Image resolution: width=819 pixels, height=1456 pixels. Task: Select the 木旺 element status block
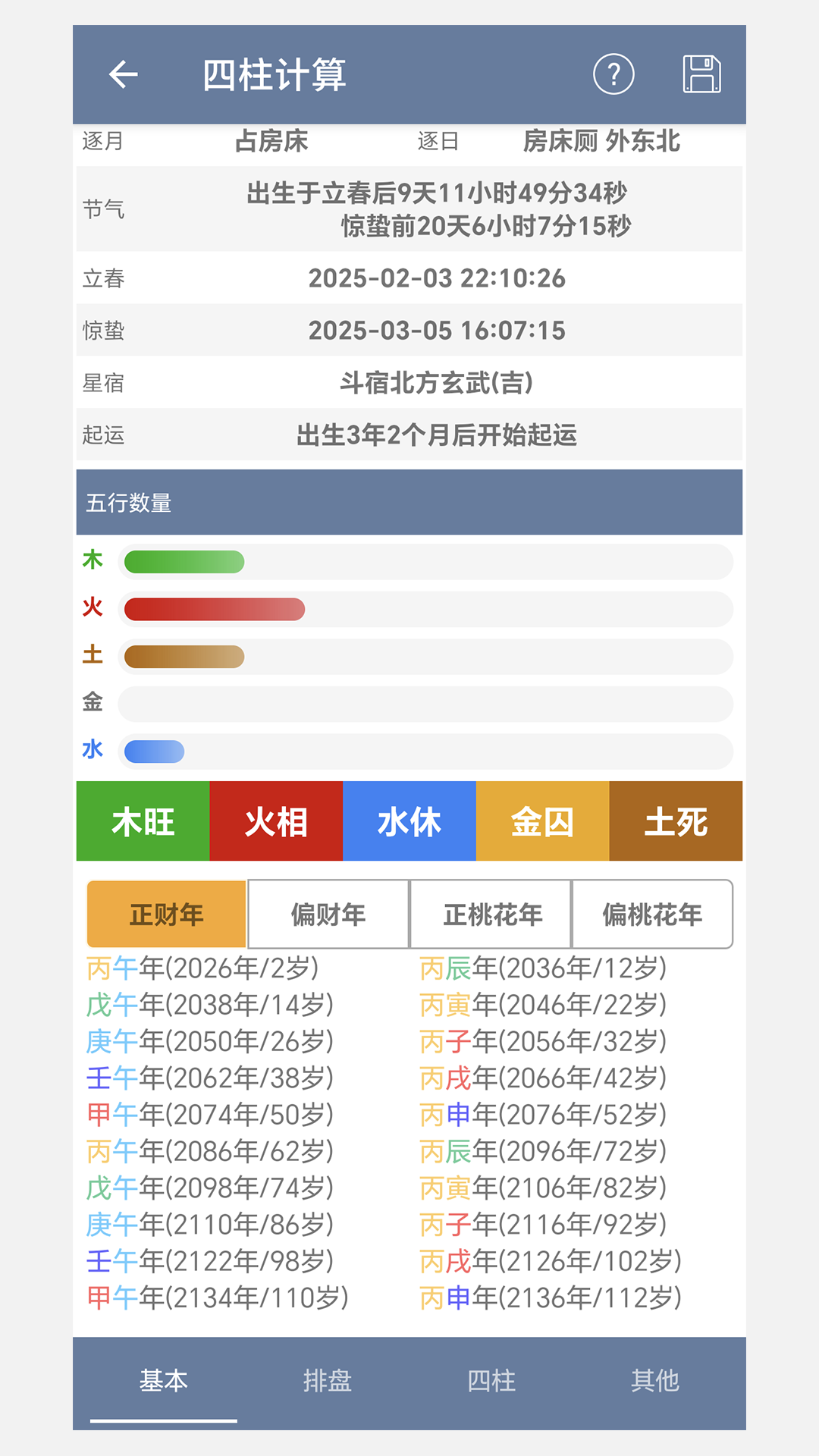143,821
